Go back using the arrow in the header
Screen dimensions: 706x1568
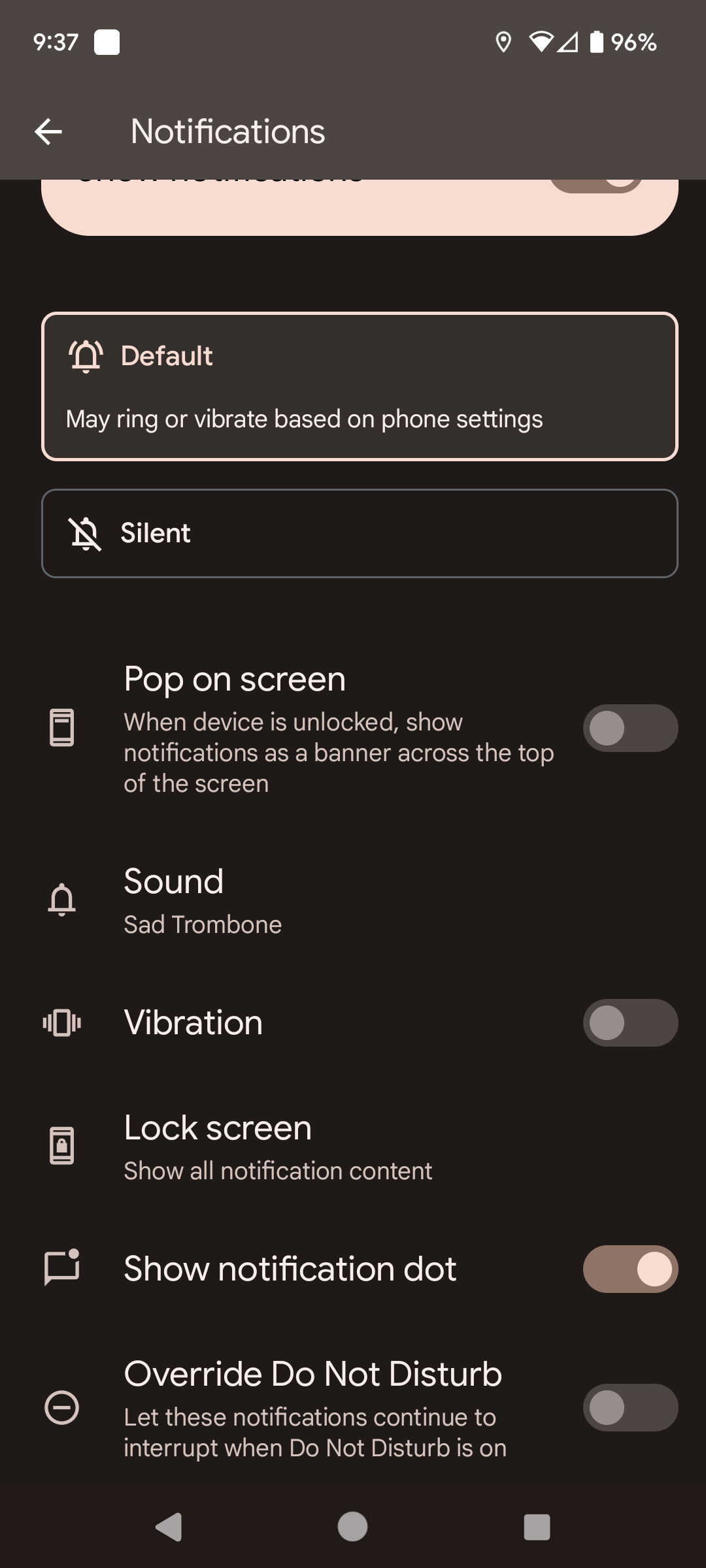[x=48, y=131]
